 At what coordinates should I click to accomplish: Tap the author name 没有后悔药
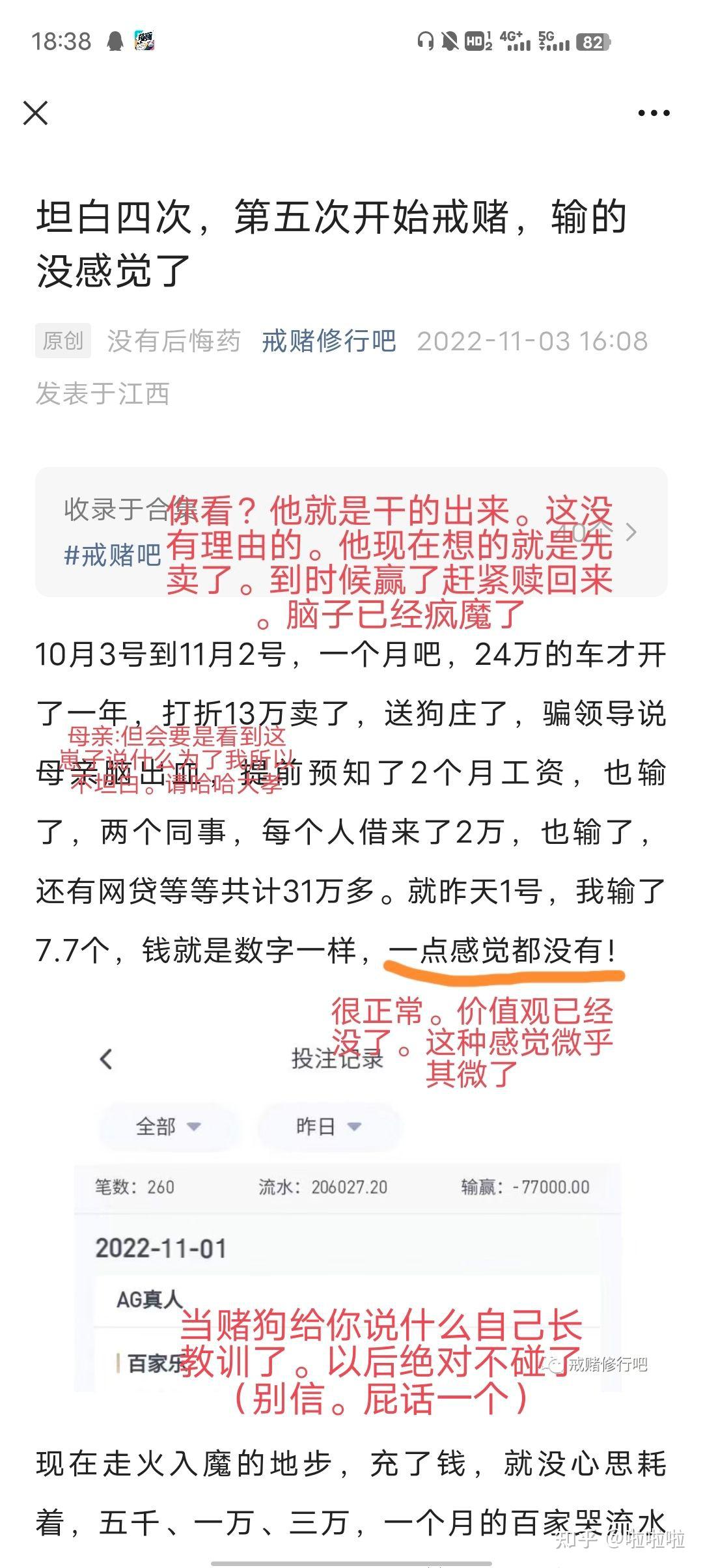(173, 341)
